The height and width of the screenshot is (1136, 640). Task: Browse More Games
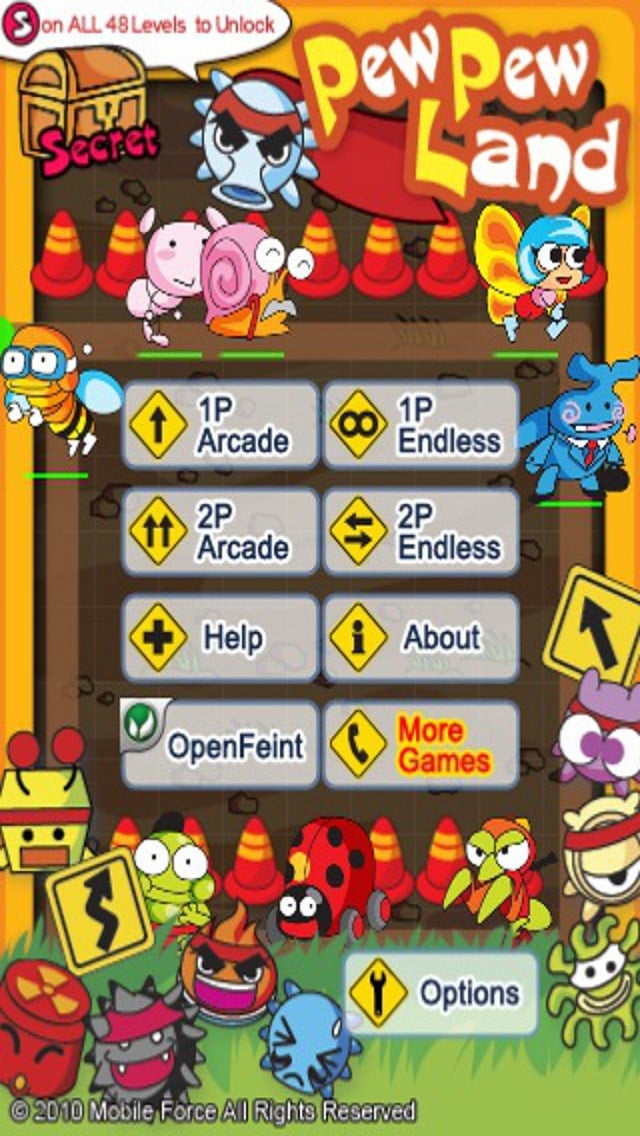tap(421, 745)
